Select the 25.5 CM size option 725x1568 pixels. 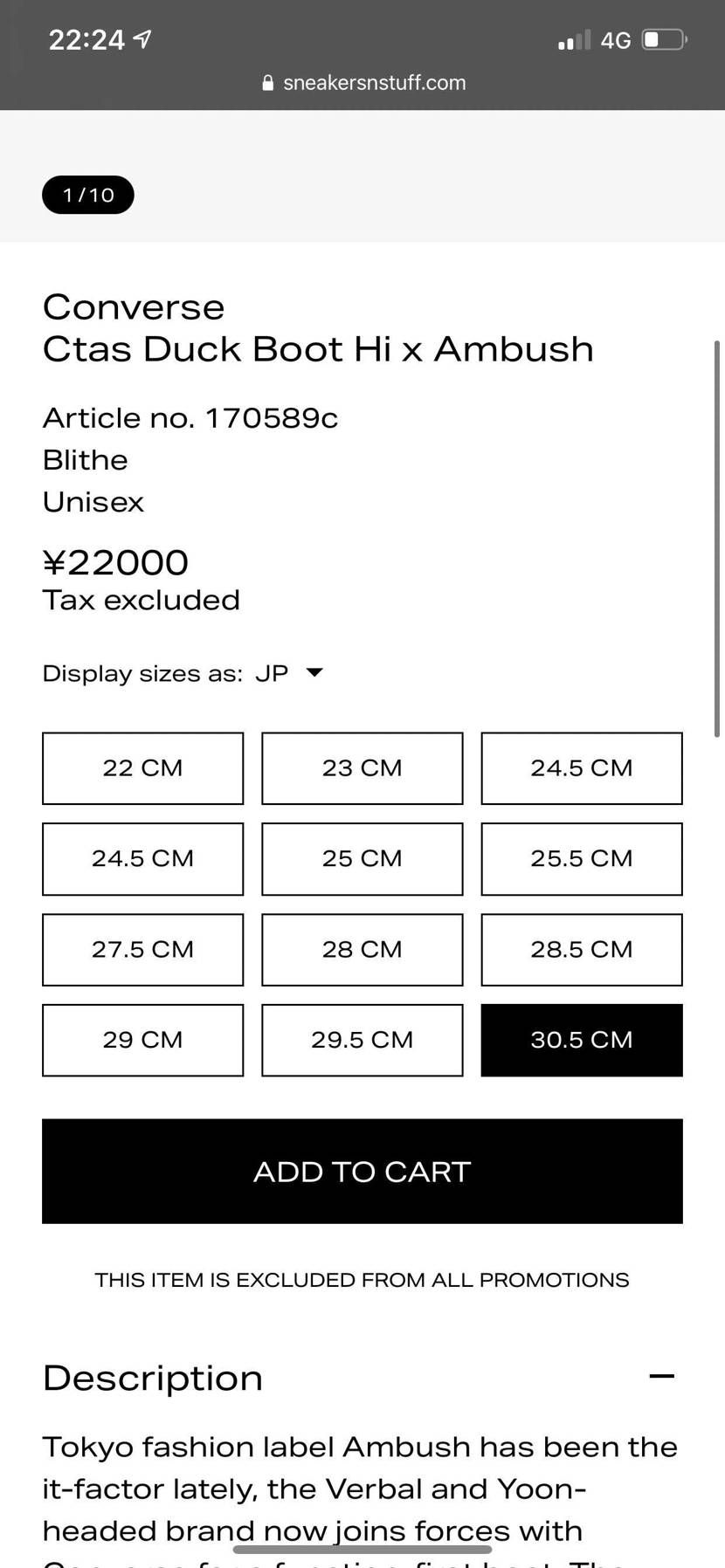click(581, 859)
